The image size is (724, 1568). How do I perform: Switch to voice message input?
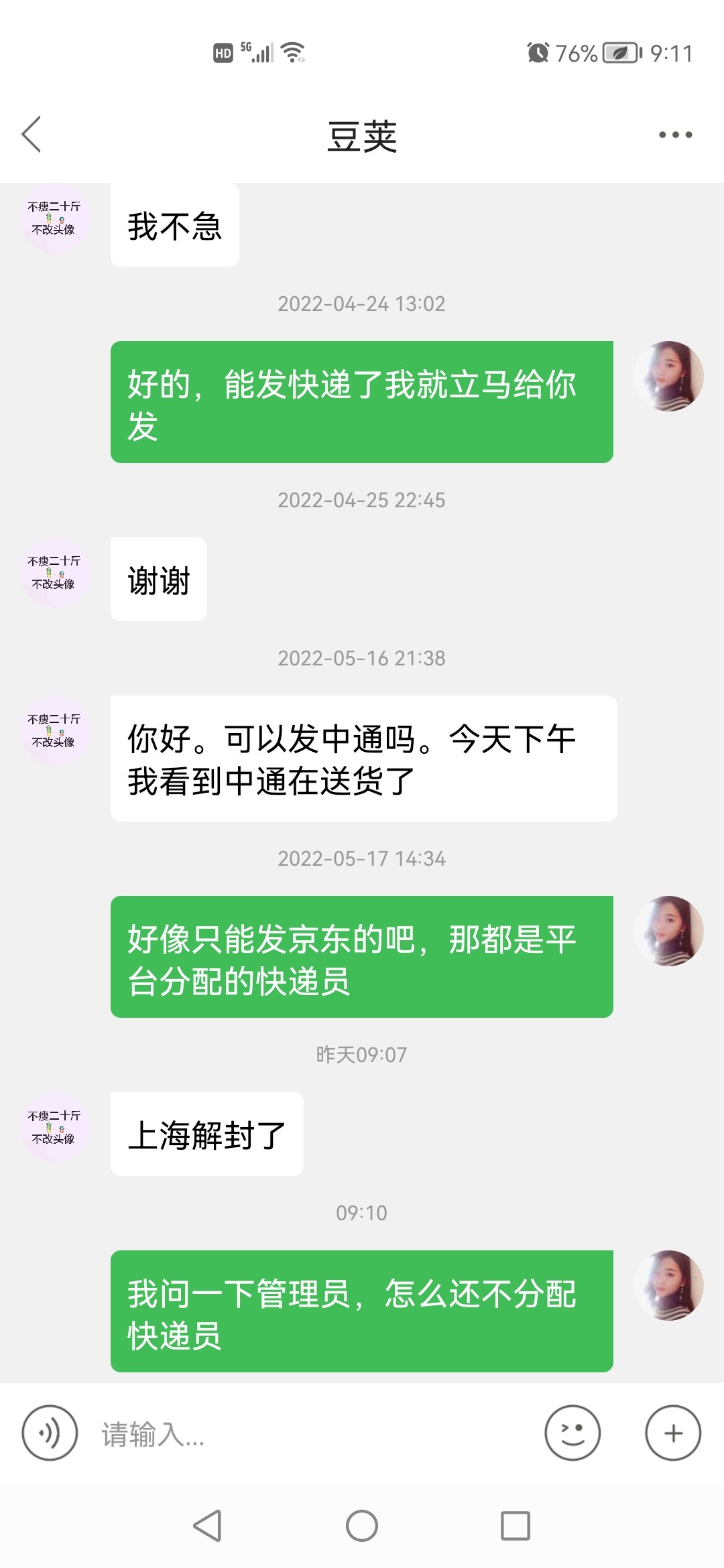pyautogui.click(x=50, y=1433)
